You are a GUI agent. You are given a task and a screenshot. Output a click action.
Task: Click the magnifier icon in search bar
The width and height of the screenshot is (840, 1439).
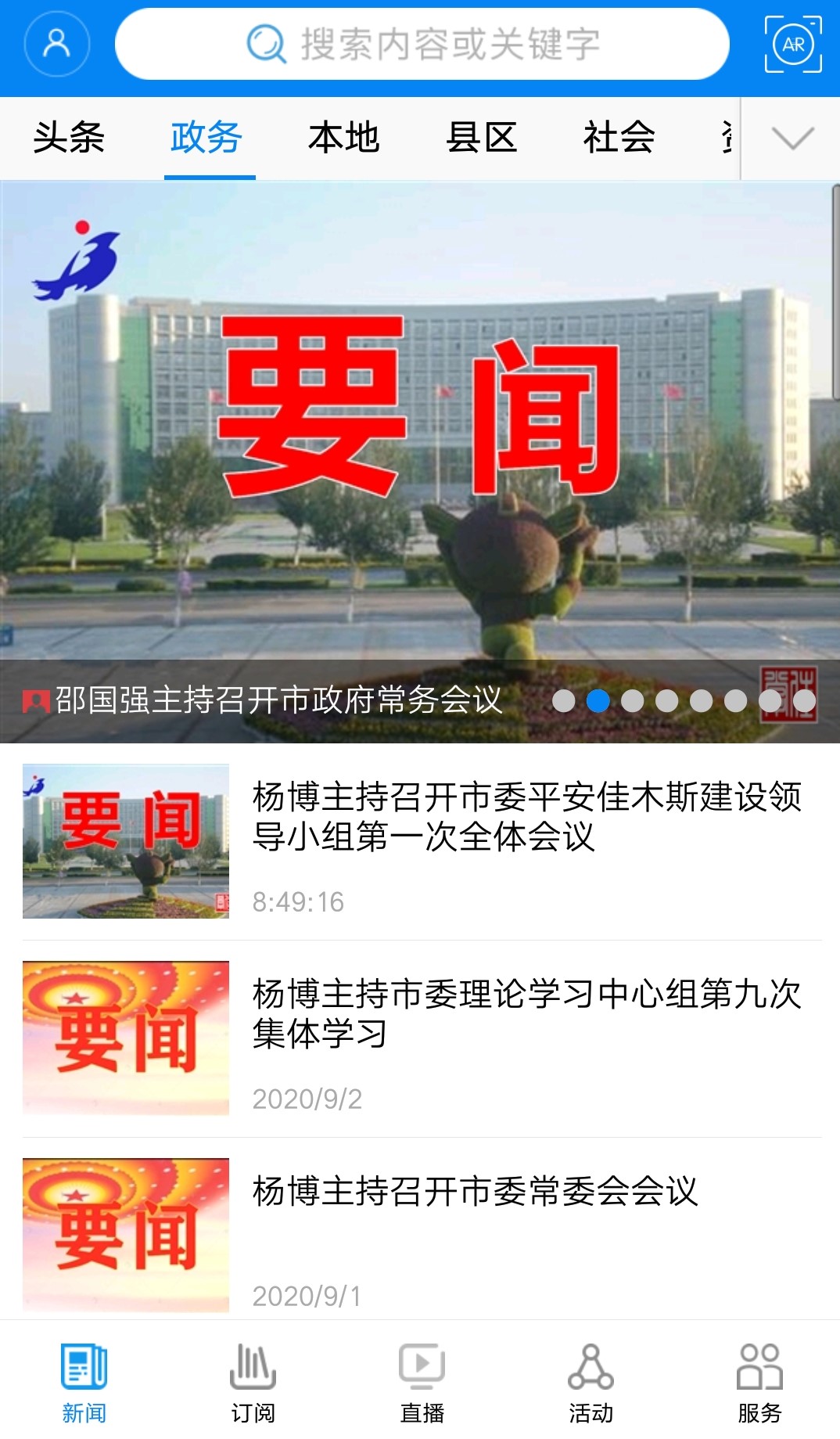pyautogui.click(x=266, y=43)
